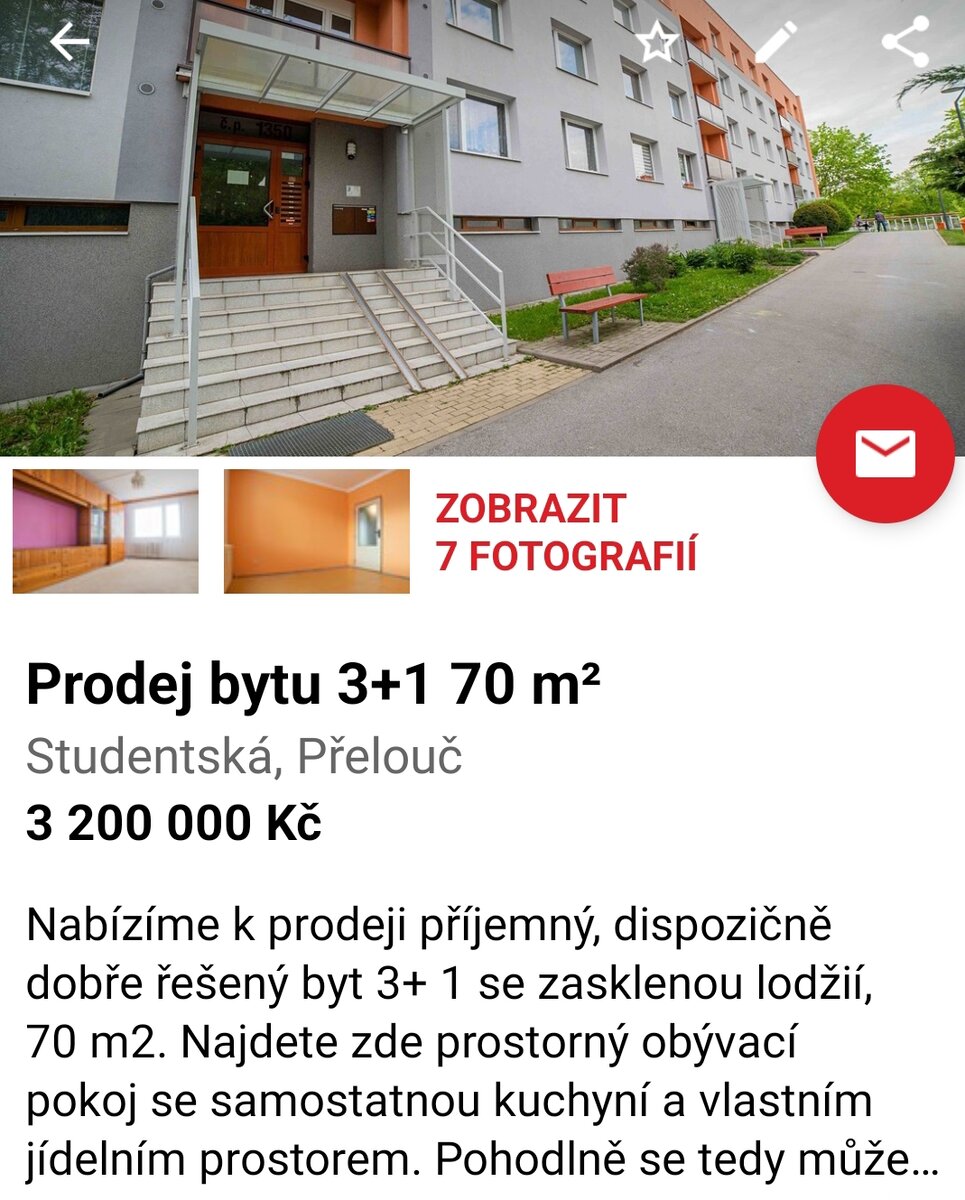Open email contact via the red envelope icon
The height and width of the screenshot is (1200, 965).
coord(883,452)
